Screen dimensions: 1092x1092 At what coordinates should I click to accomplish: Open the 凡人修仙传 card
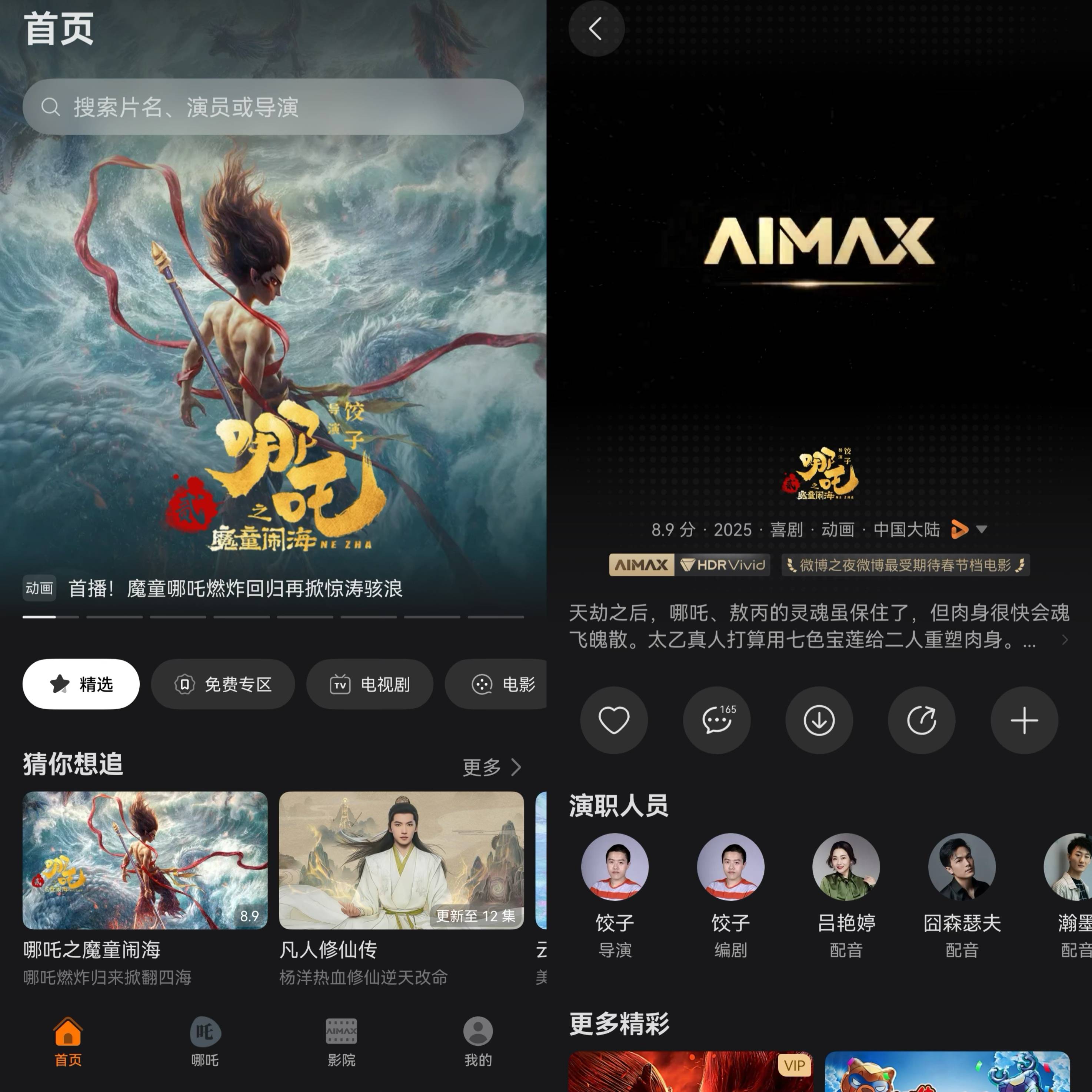coord(401,860)
